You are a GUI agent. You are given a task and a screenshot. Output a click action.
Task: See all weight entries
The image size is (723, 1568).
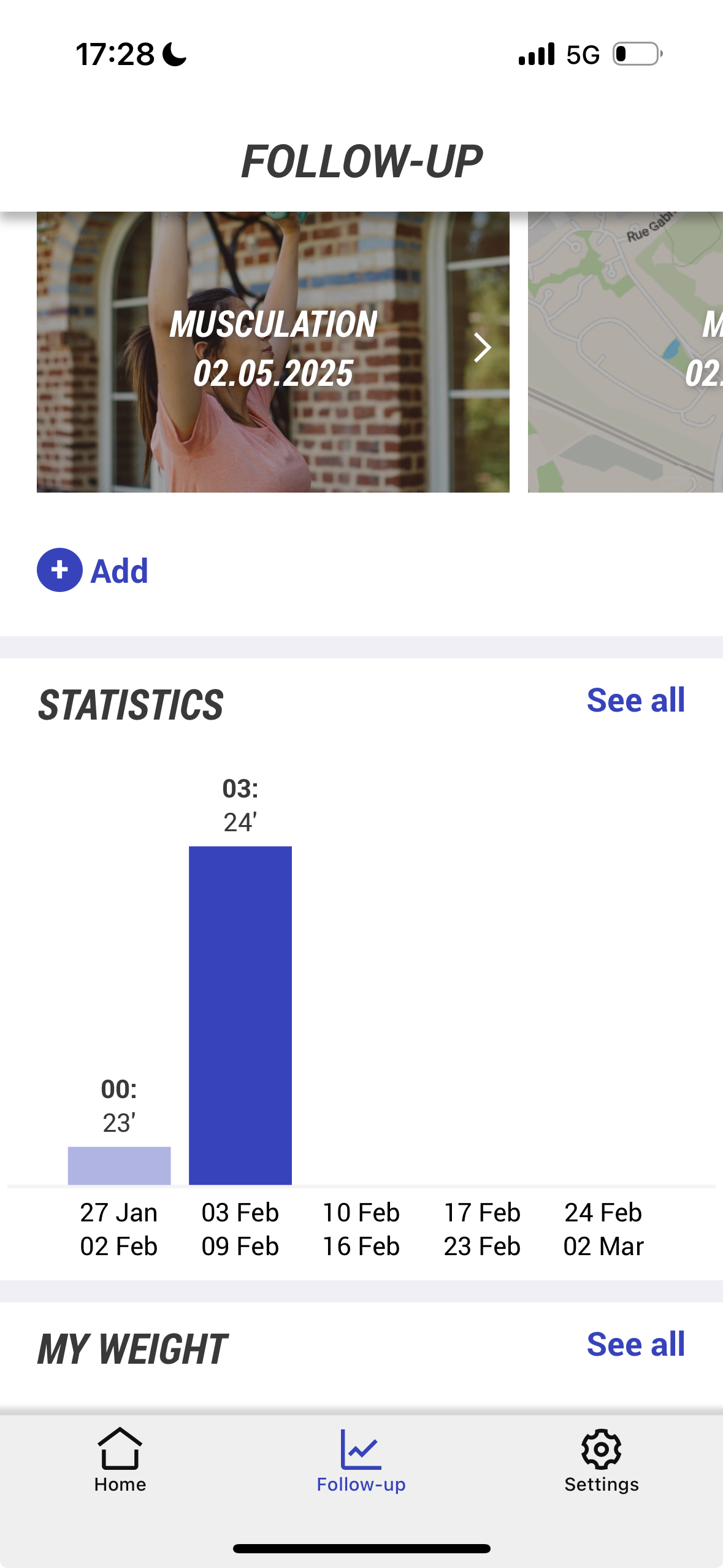(x=635, y=1344)
